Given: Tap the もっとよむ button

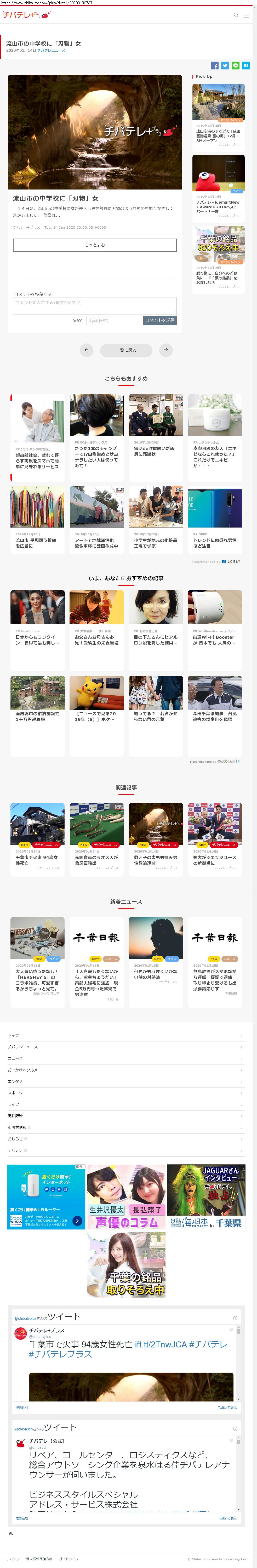Looking at the screenshot, I should click(x=94, y=245).
